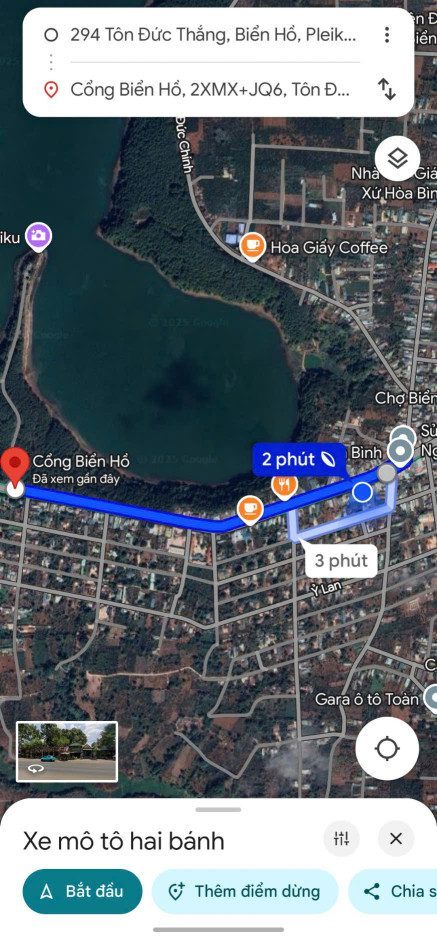Select the alternative 3 phút route
The height and width of the screenshot is (938, 437).
coord(341,561)
